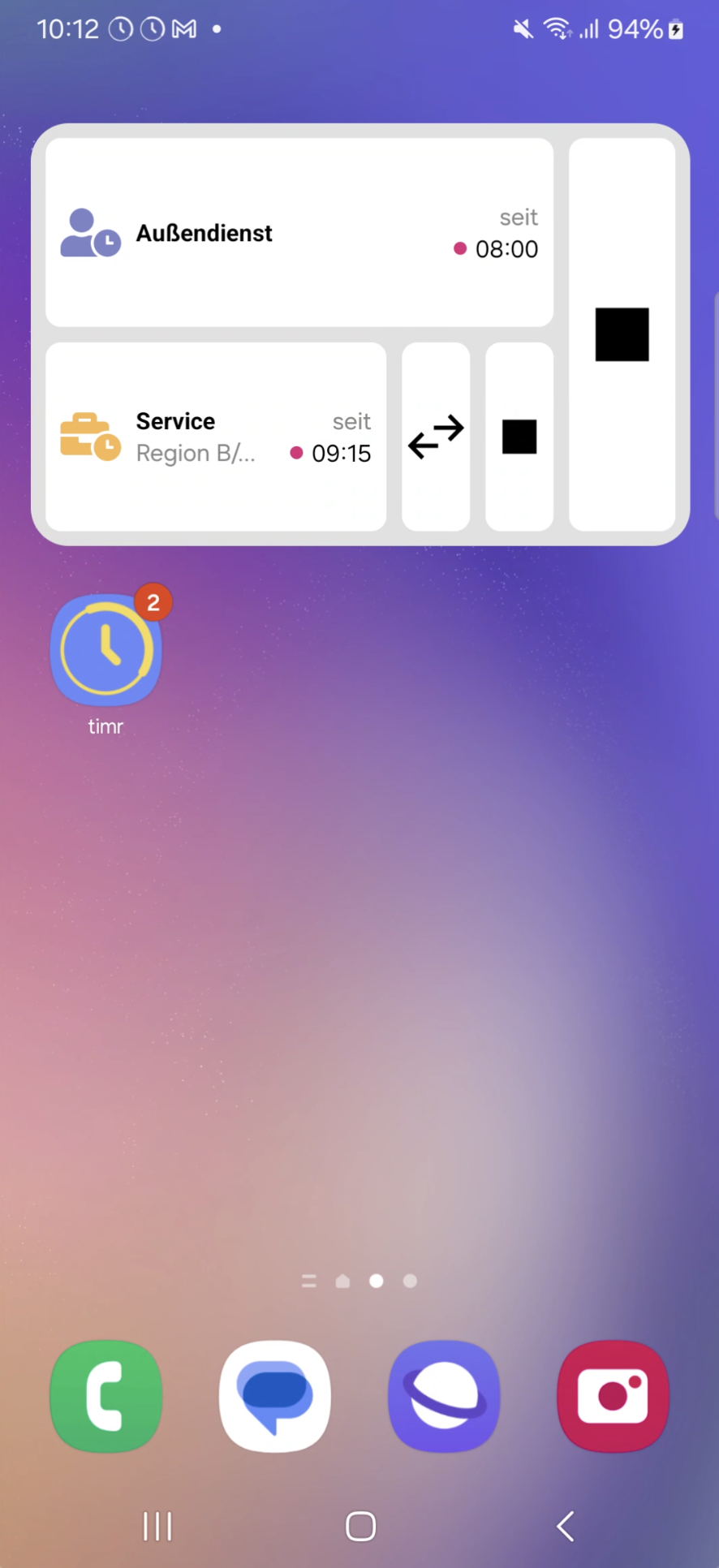Open the Messages app
This screenshot has width=719, height=1568.
point(275,1396)
